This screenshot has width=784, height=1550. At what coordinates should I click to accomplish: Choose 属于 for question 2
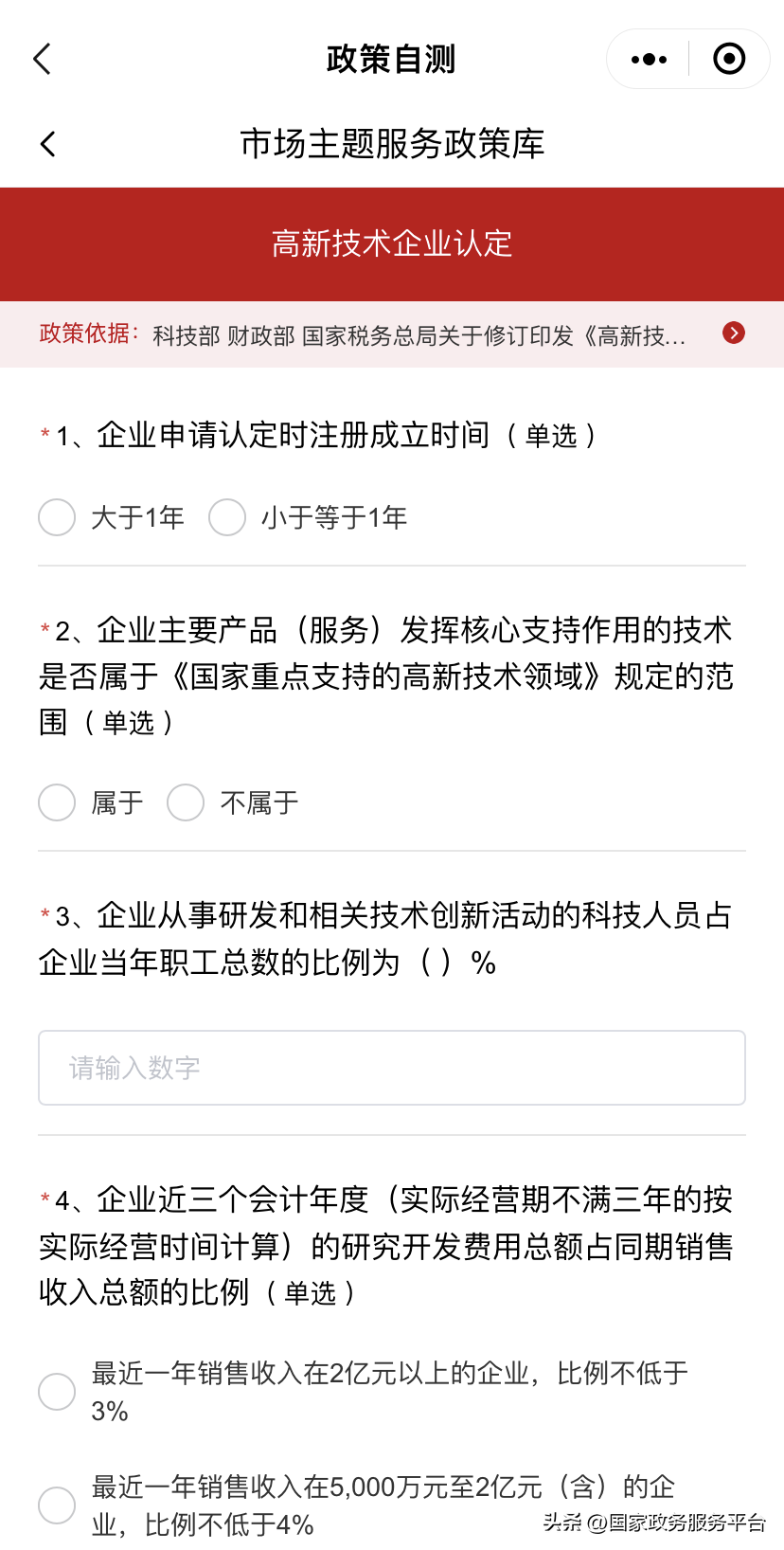(x=57, y=802)
